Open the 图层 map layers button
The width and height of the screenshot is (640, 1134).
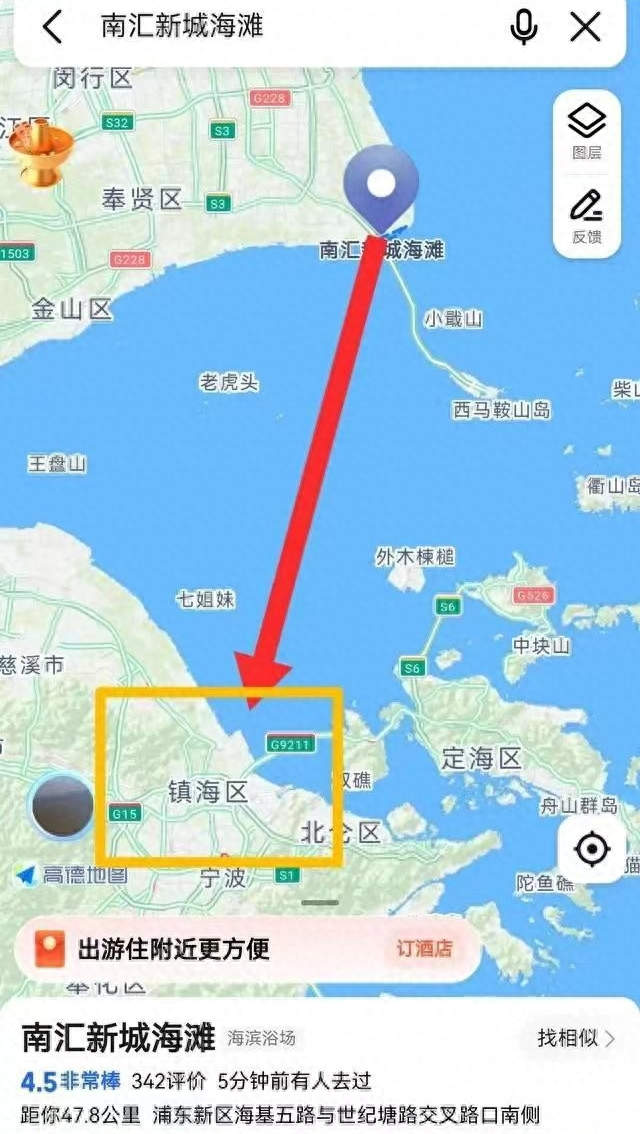586,131
